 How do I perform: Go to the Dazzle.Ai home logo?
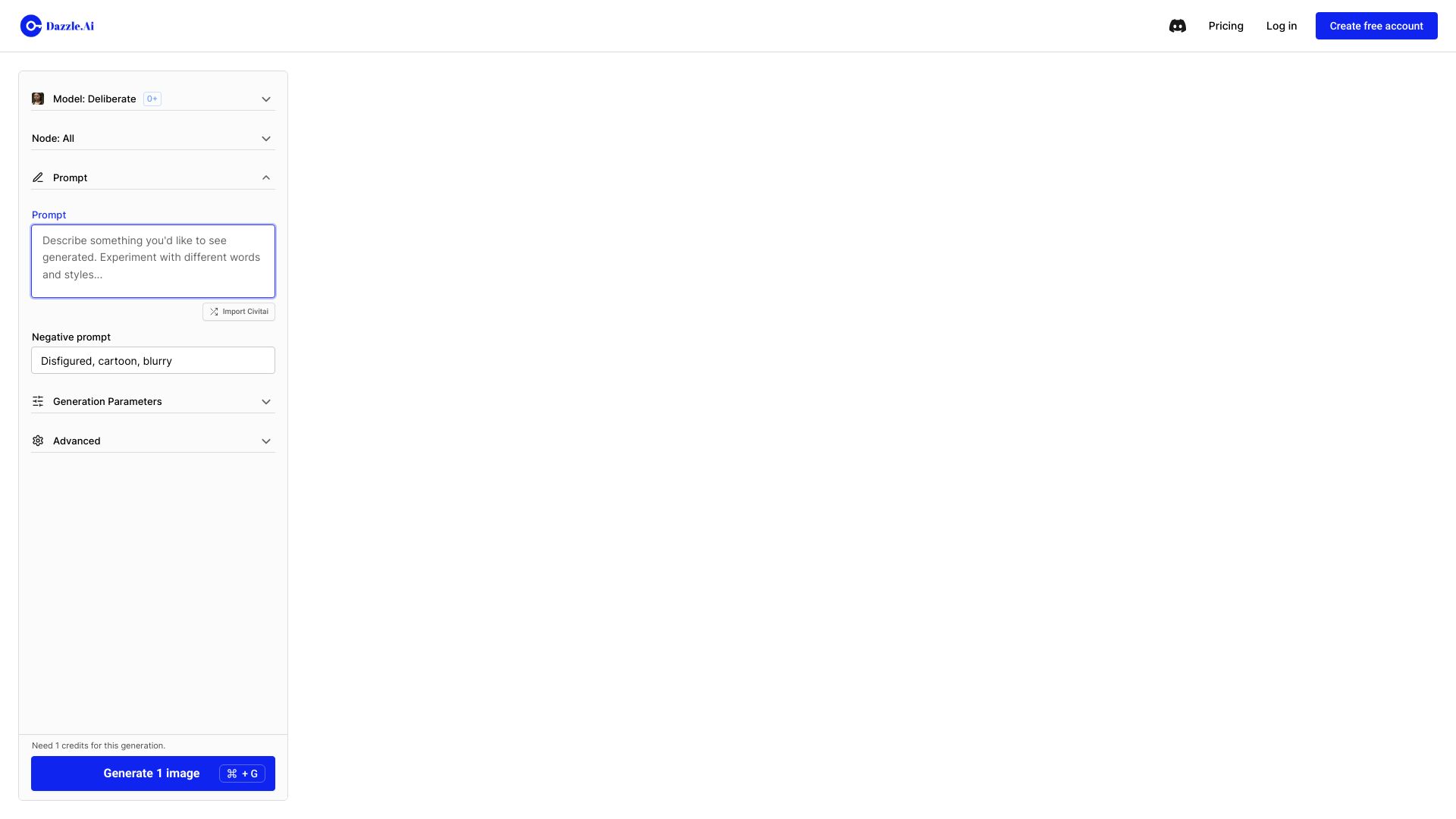pos(58,26)
